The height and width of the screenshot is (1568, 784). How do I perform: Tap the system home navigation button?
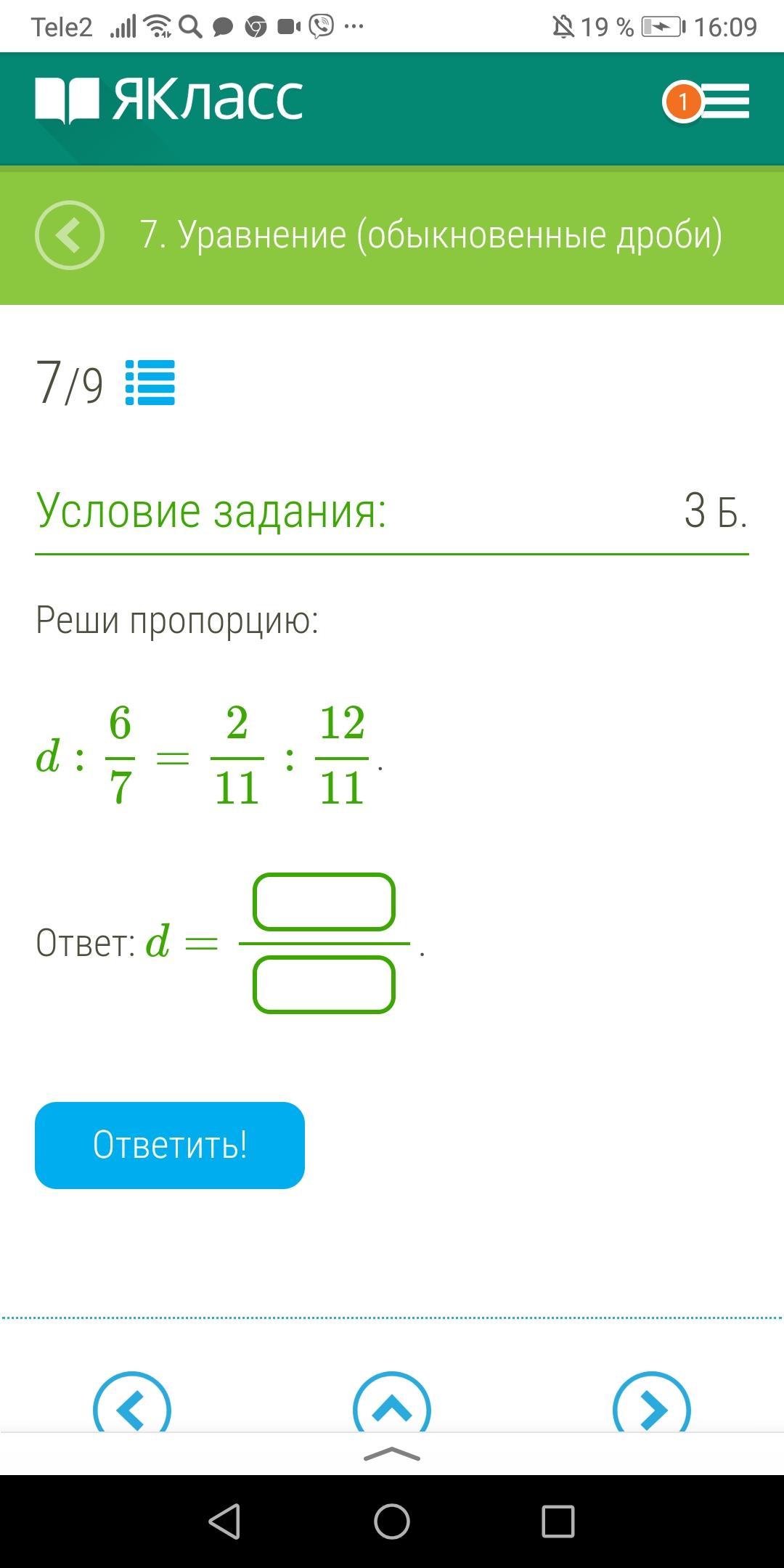[392, 1521]
